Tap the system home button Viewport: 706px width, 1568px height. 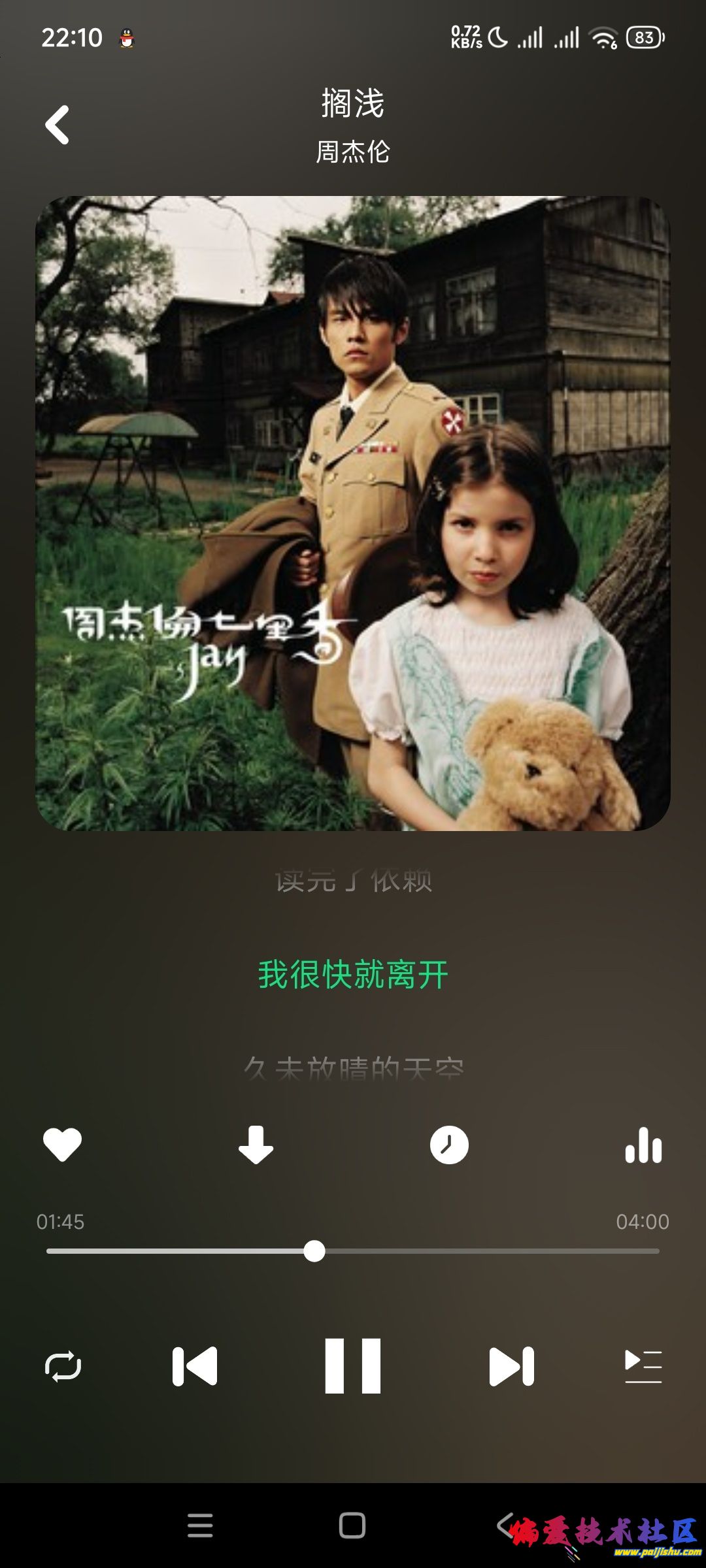pyautogui.click(x=352, y=1526)
